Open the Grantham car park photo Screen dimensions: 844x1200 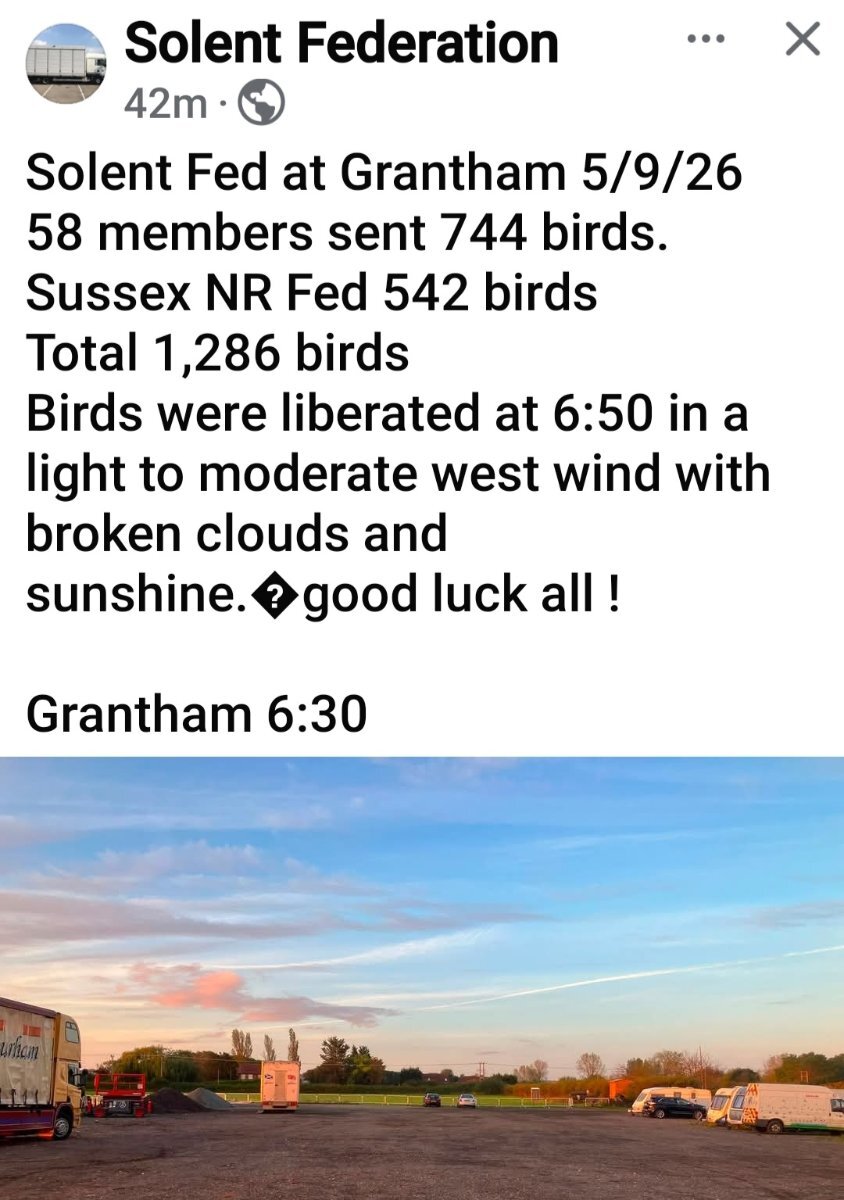click(x=422, y=978)
